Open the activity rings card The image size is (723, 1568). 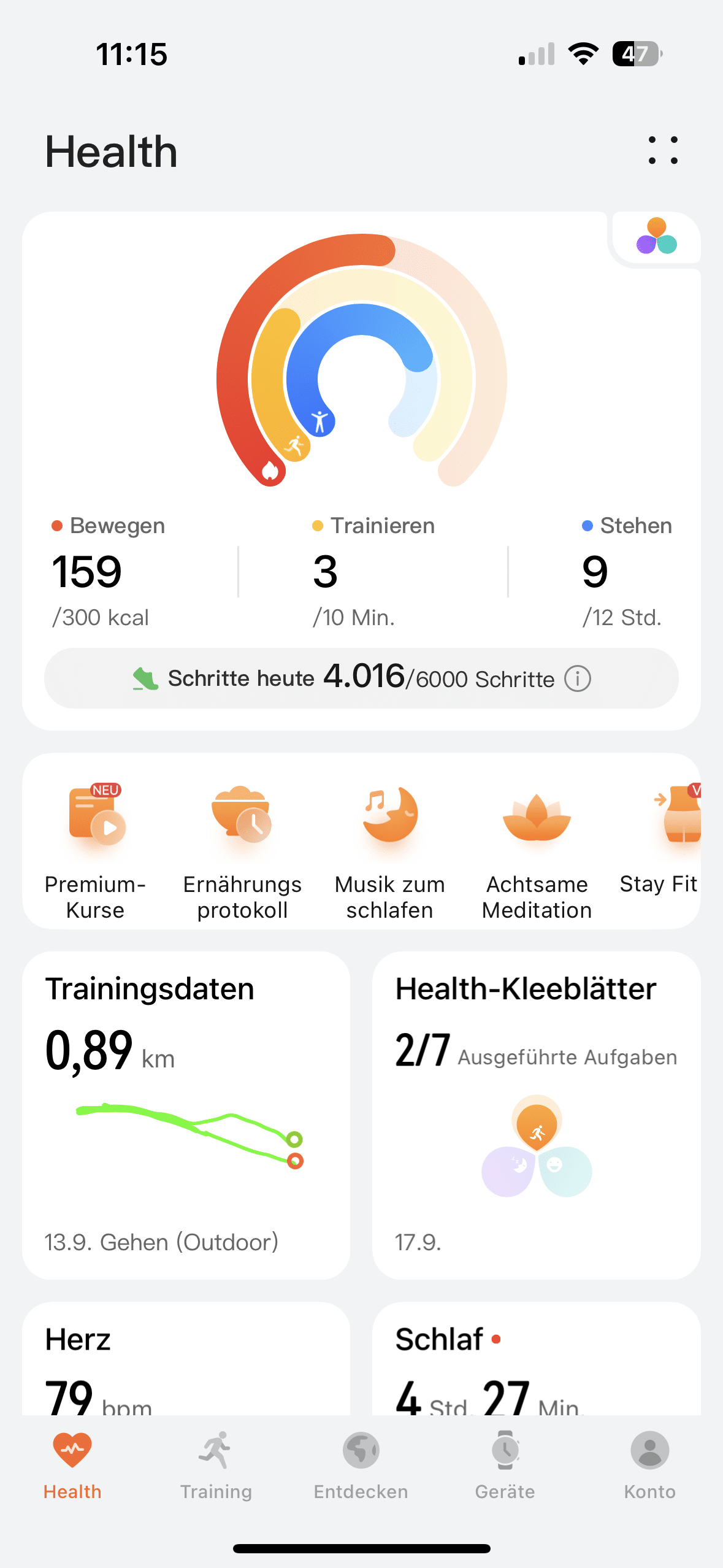[361, 368]
